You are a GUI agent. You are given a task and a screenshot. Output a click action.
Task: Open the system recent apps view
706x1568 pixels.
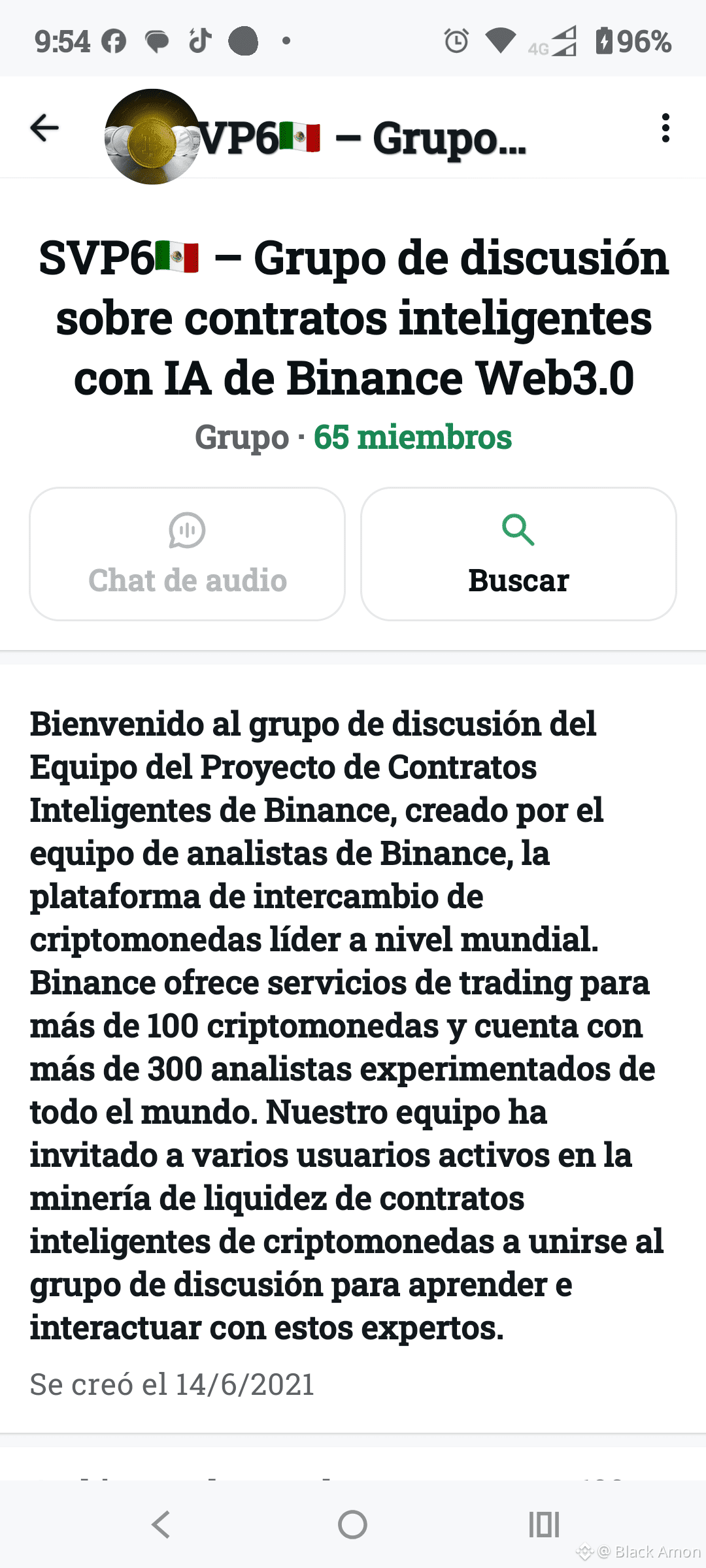click(544, 1525)
